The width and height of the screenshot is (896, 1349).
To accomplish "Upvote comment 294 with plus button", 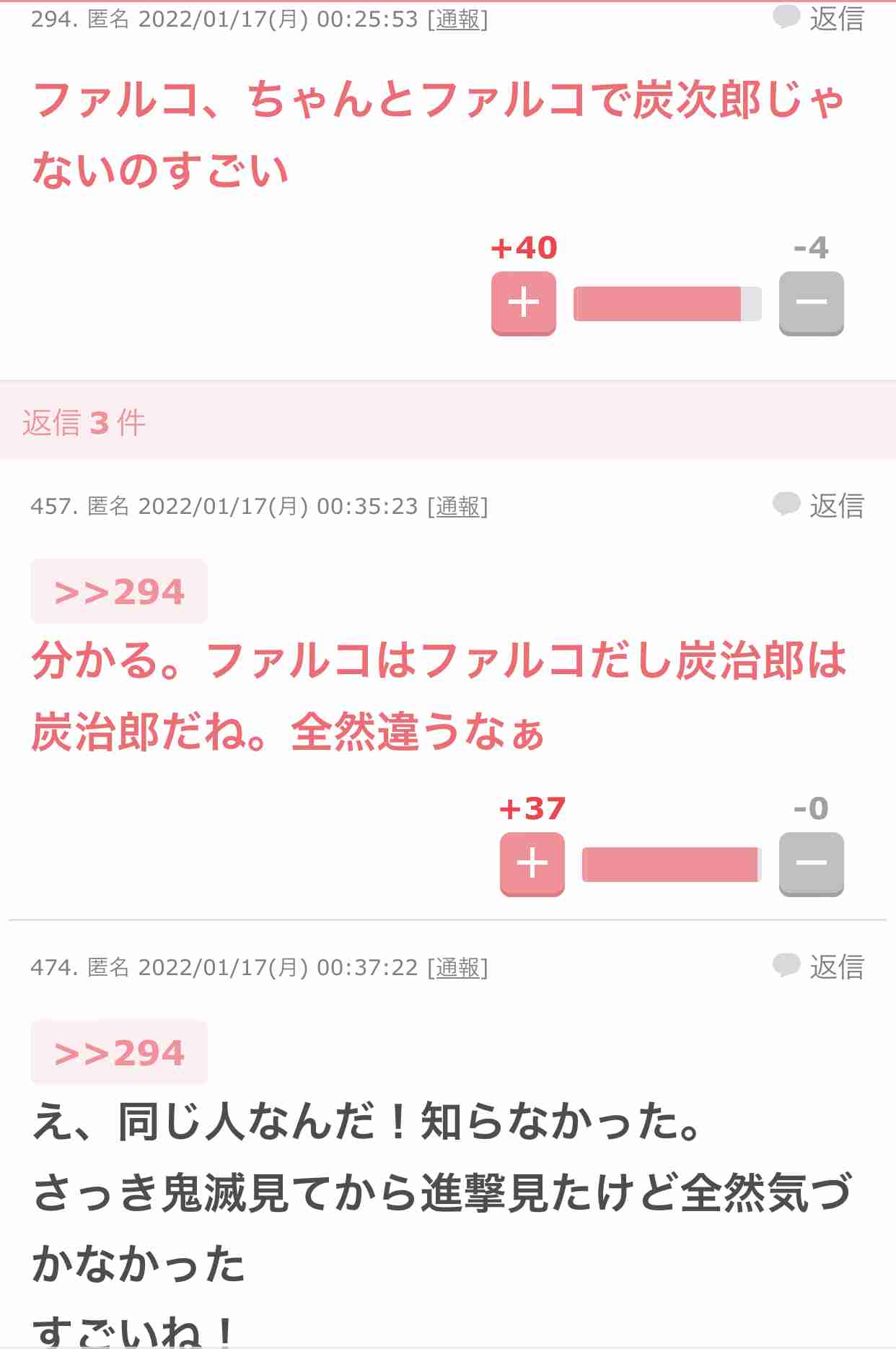I will (x=523, y=303).
